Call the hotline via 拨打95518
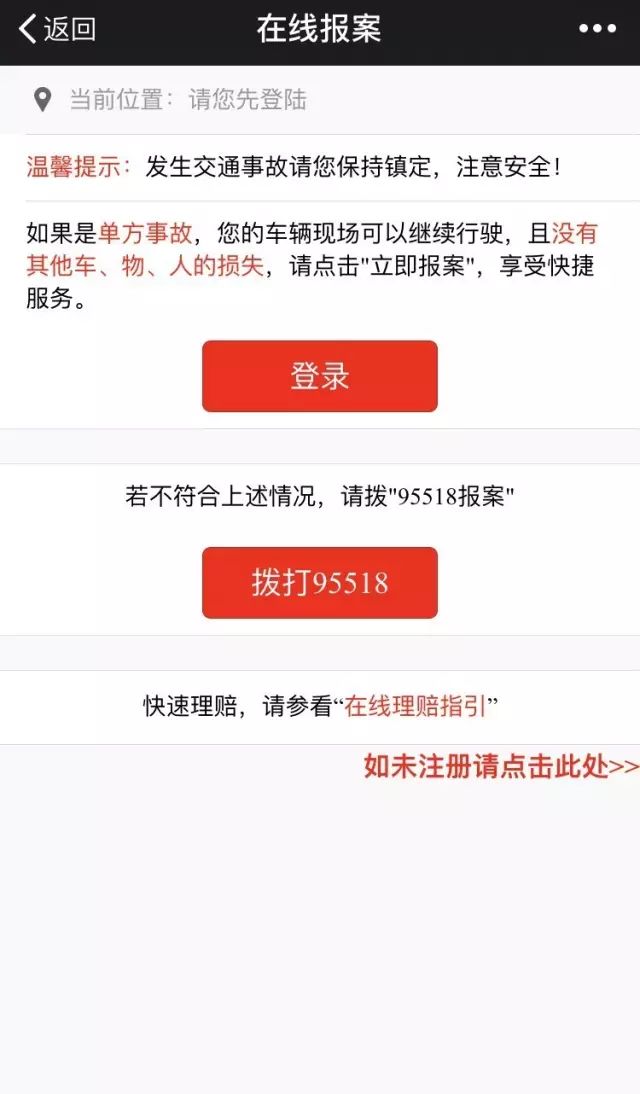 point(320,583)
